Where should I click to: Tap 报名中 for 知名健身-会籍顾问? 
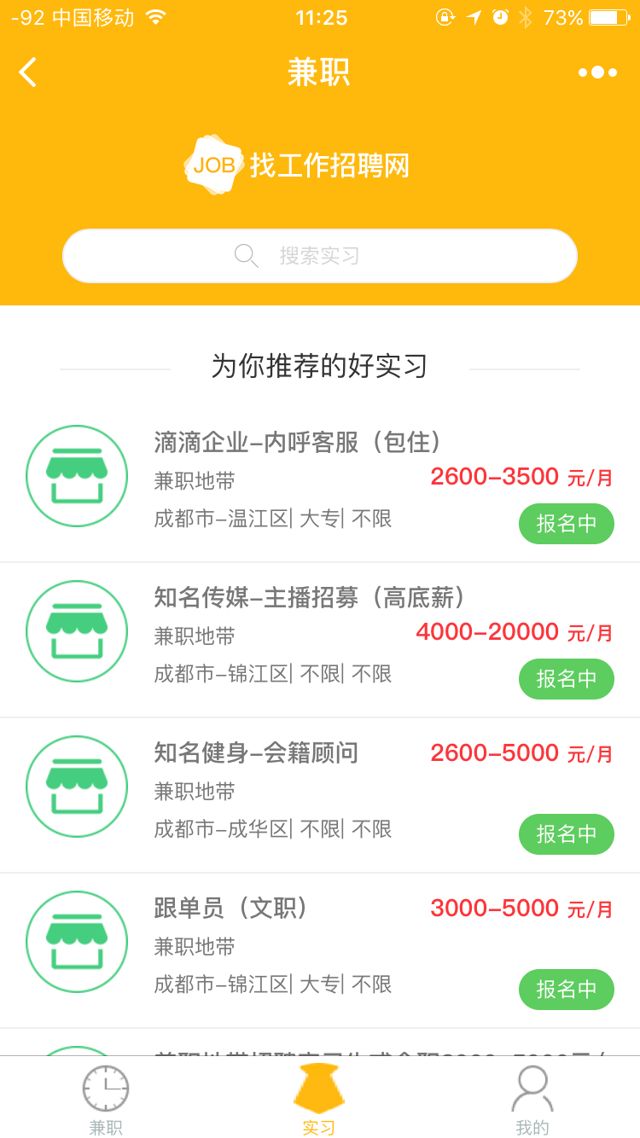coord(566,833)
